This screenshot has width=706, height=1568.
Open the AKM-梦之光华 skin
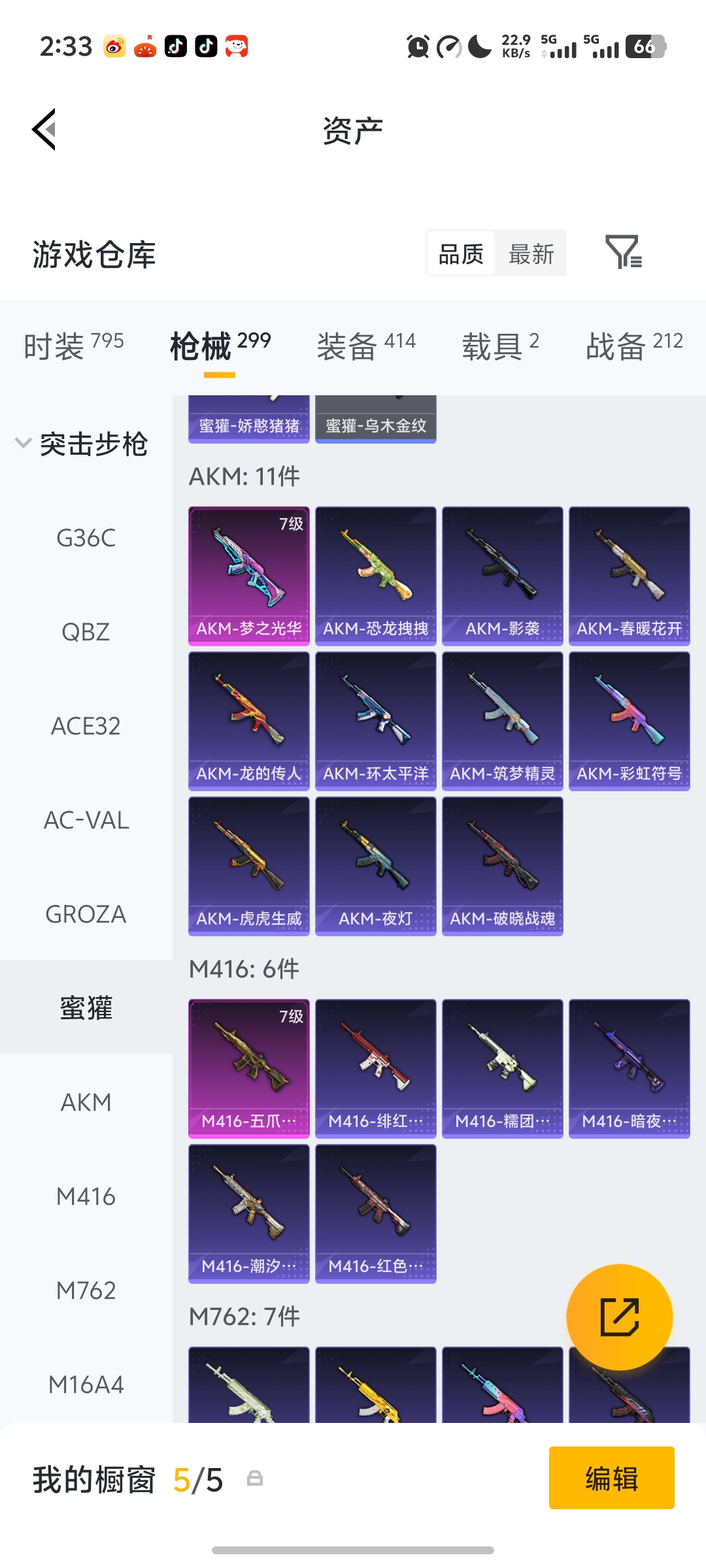click(x=248, y=576)
